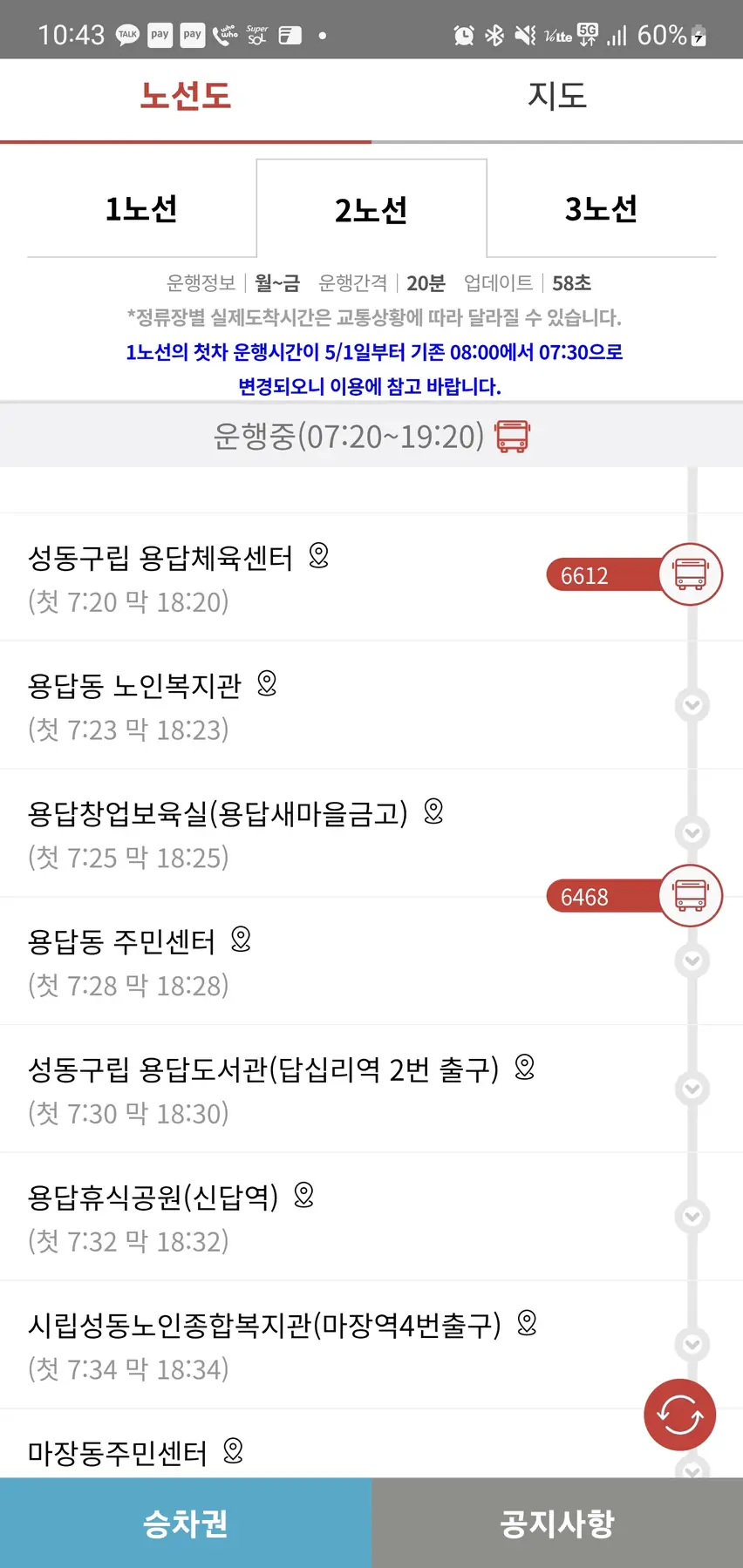Show map location for 용답휴식공원(신답역)
This screenshot has width=743, height=1568.
click(303, 1195)
